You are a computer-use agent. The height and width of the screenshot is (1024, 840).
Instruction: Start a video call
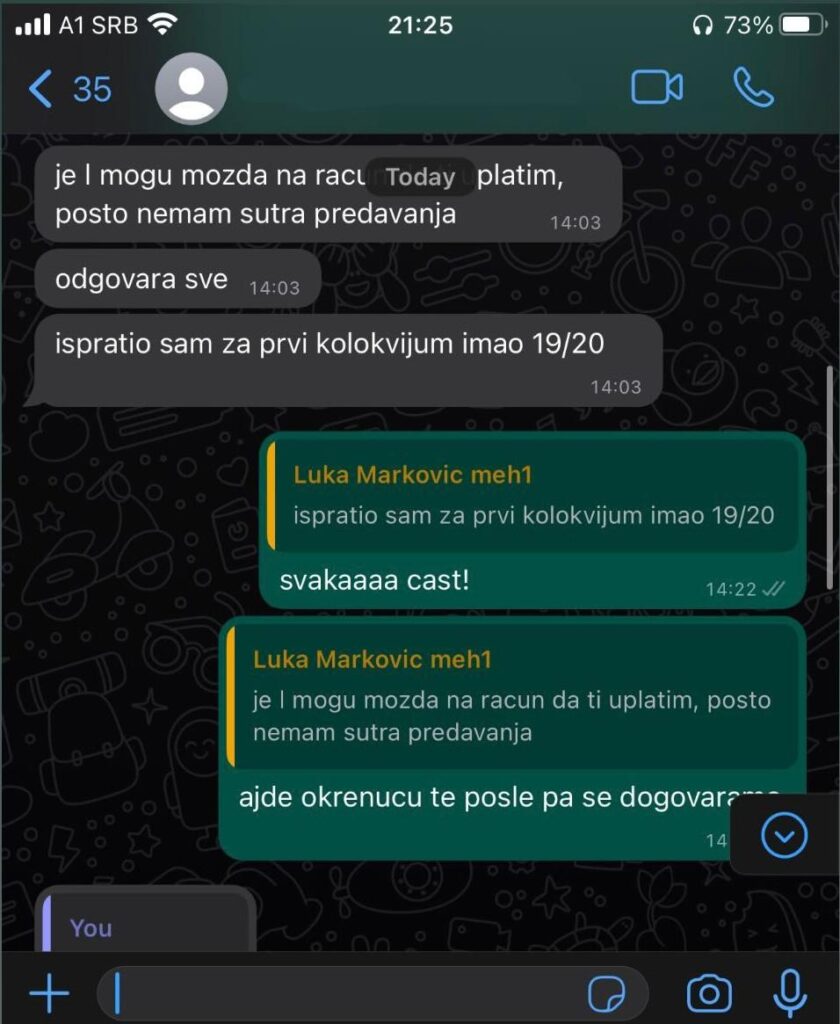(x=656, y=88)
